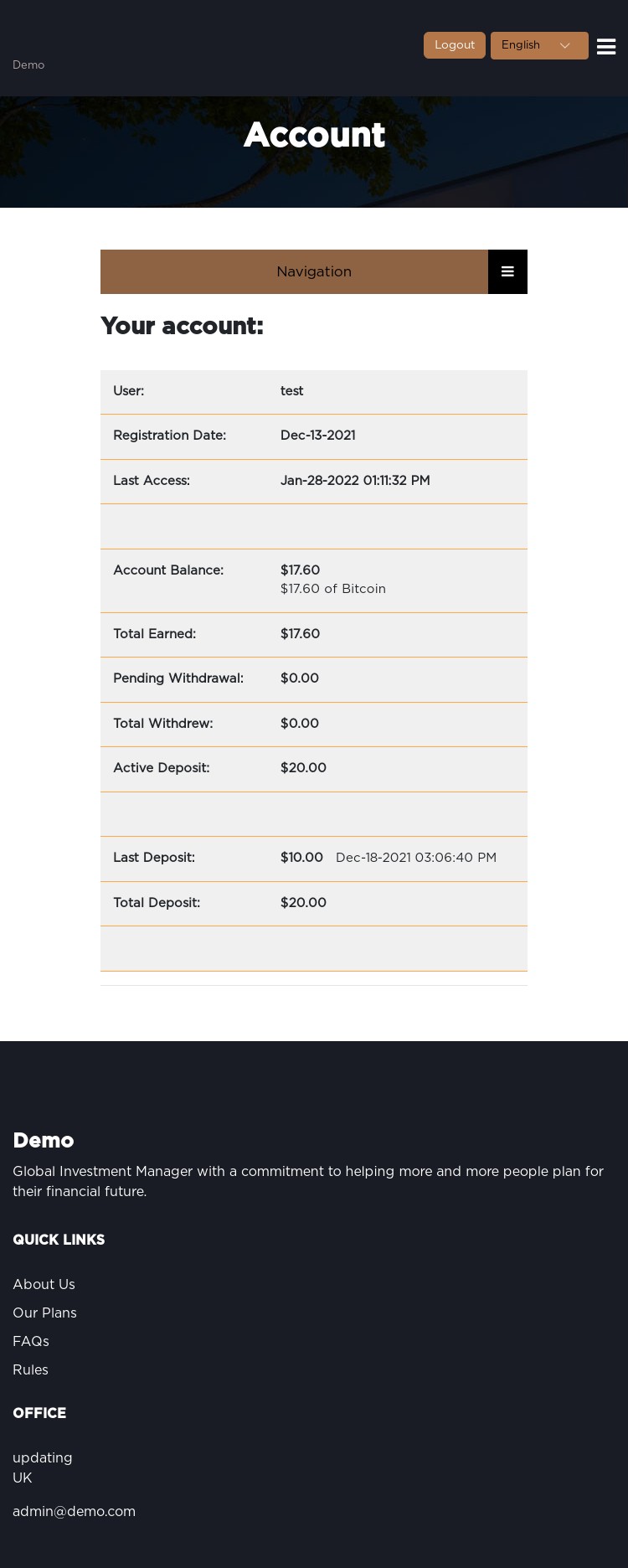Email admin@demo.com
Viewport: 628px width, 1568px height.
tap(74, 1511)
